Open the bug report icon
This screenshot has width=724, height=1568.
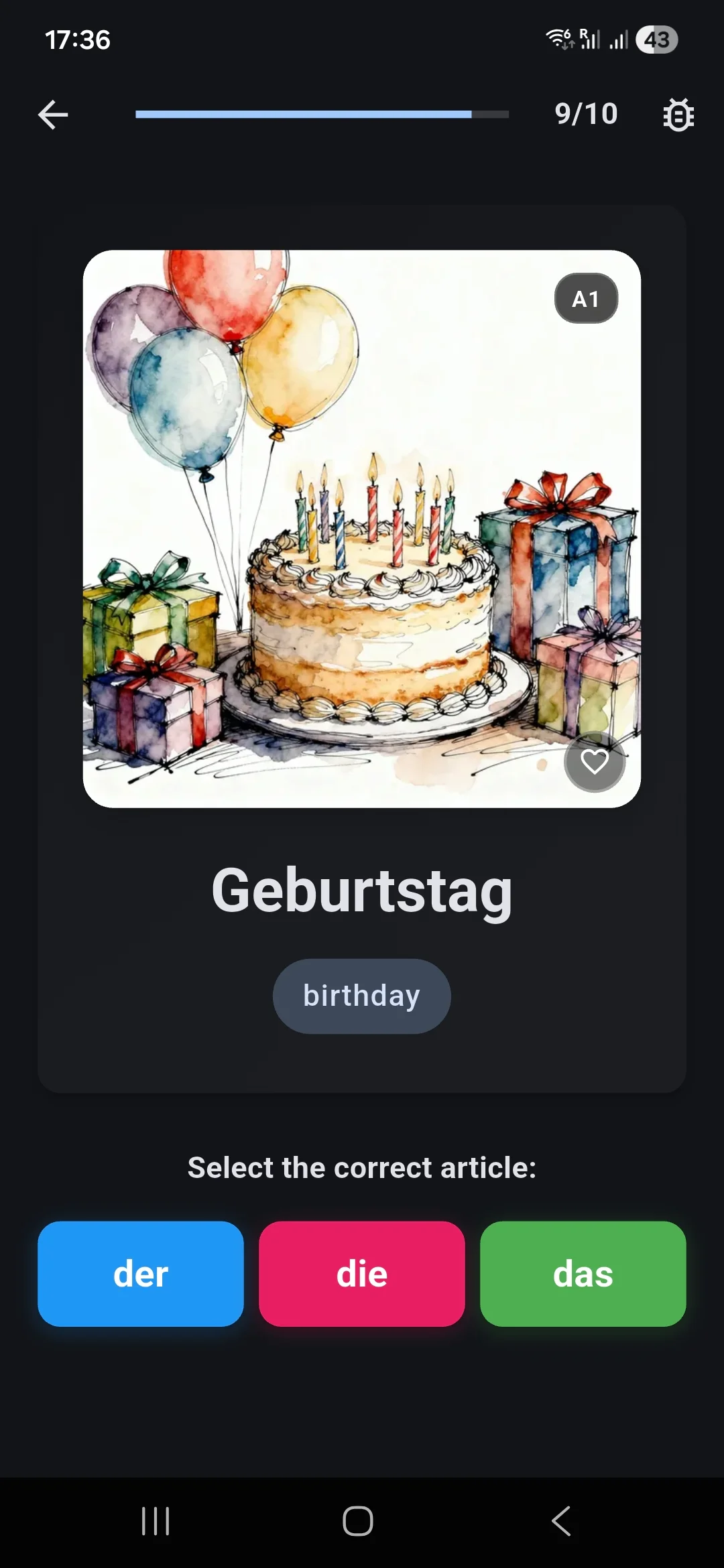coord(678,115)
